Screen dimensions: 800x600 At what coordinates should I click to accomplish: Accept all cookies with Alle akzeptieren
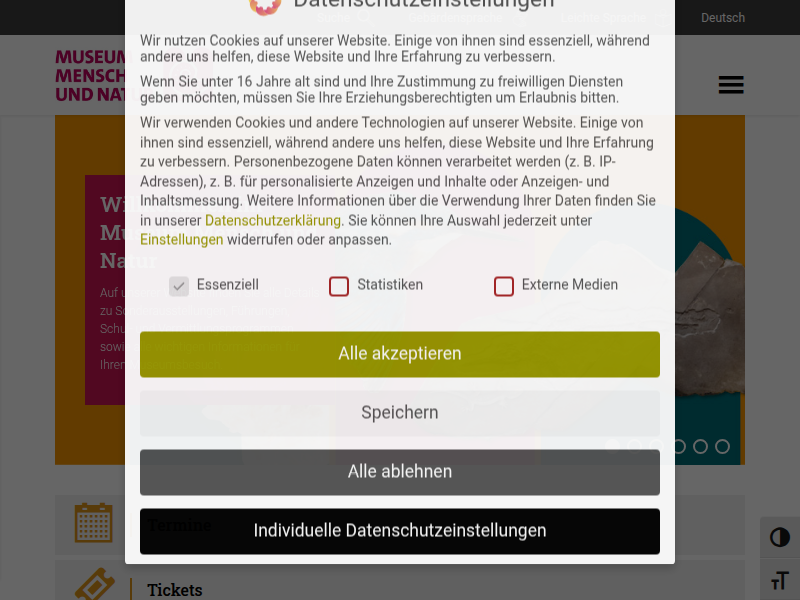[x=400, y=354]
